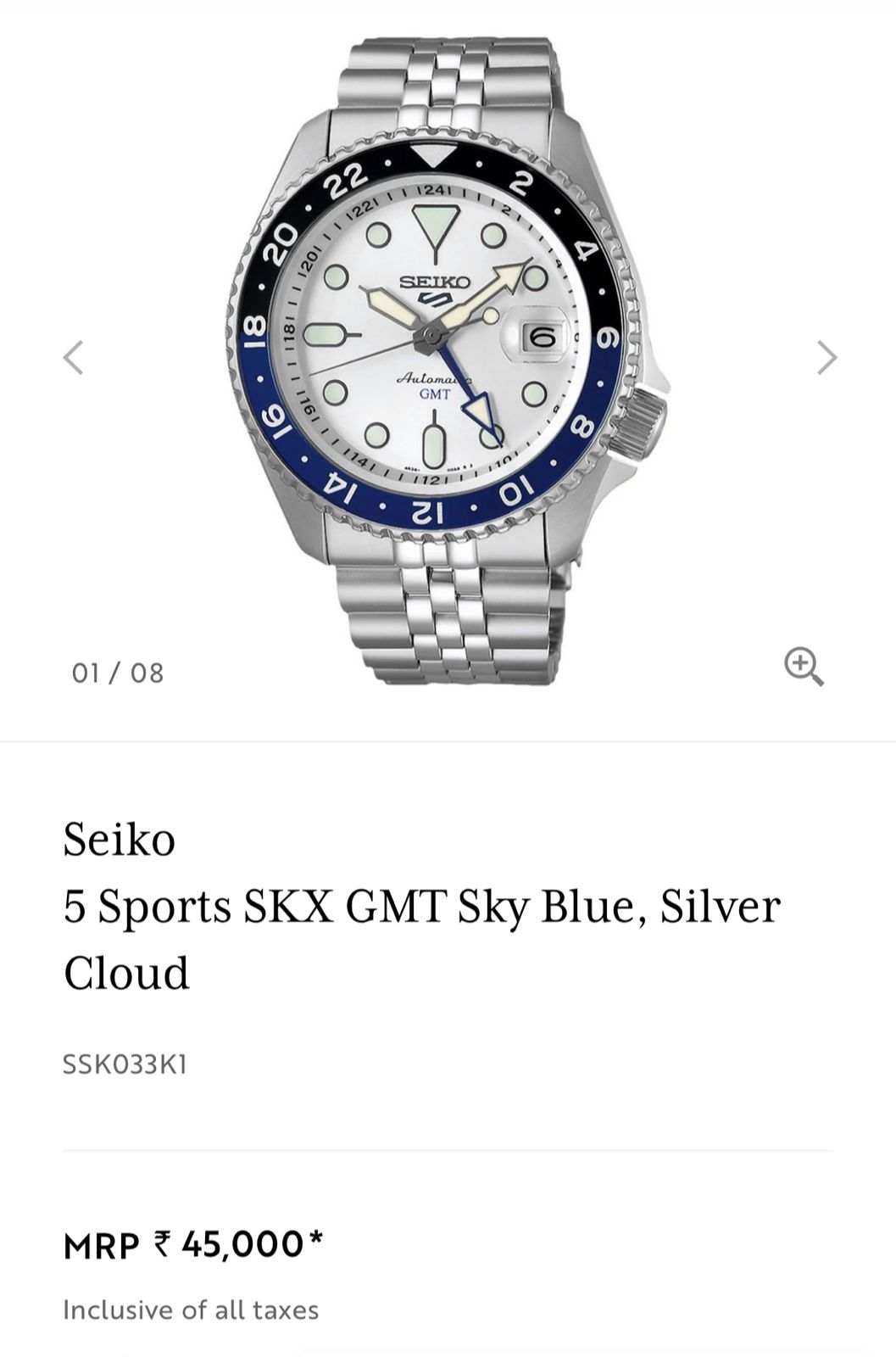This screenshot has height=1357, width=896.
Task: Zoom into the watch photo with magnifier
Action: point(804,666)
